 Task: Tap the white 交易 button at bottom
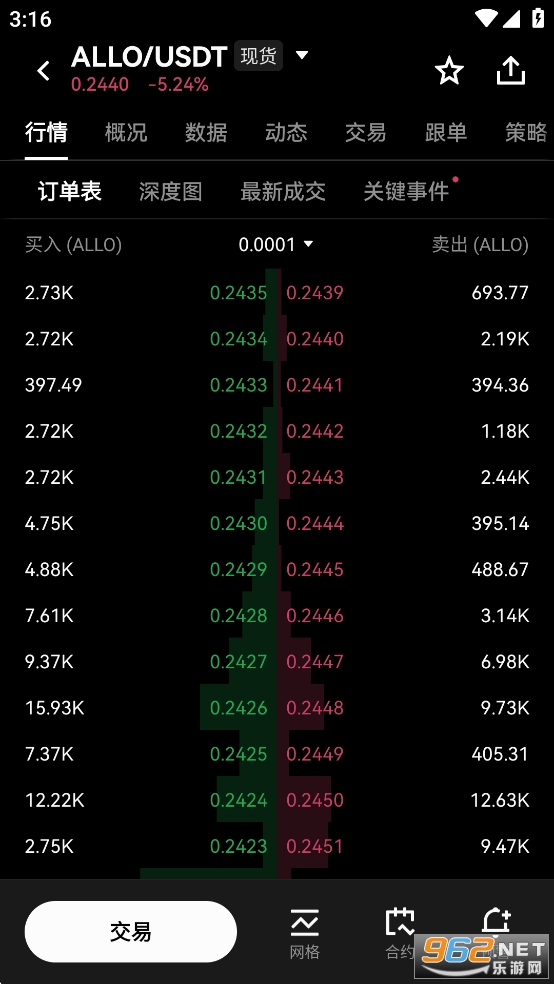pos(131,931)
